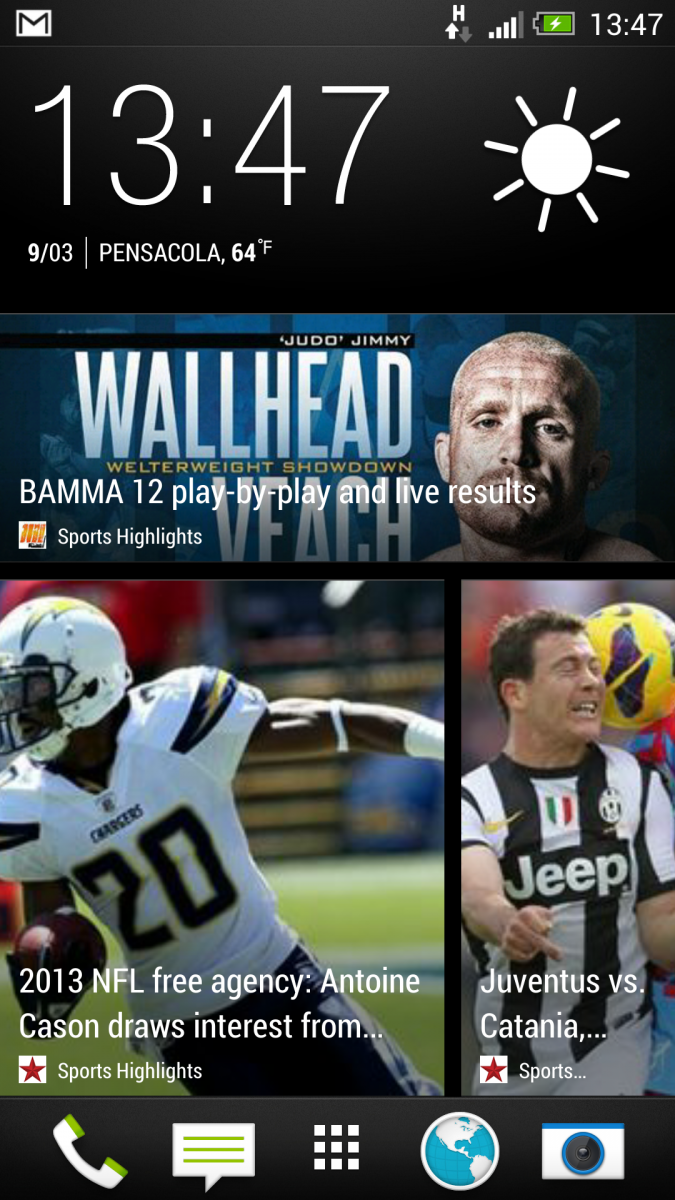Screen dimensions: 675x1200
Task: View weather details via sun icon
Action: 557,160
